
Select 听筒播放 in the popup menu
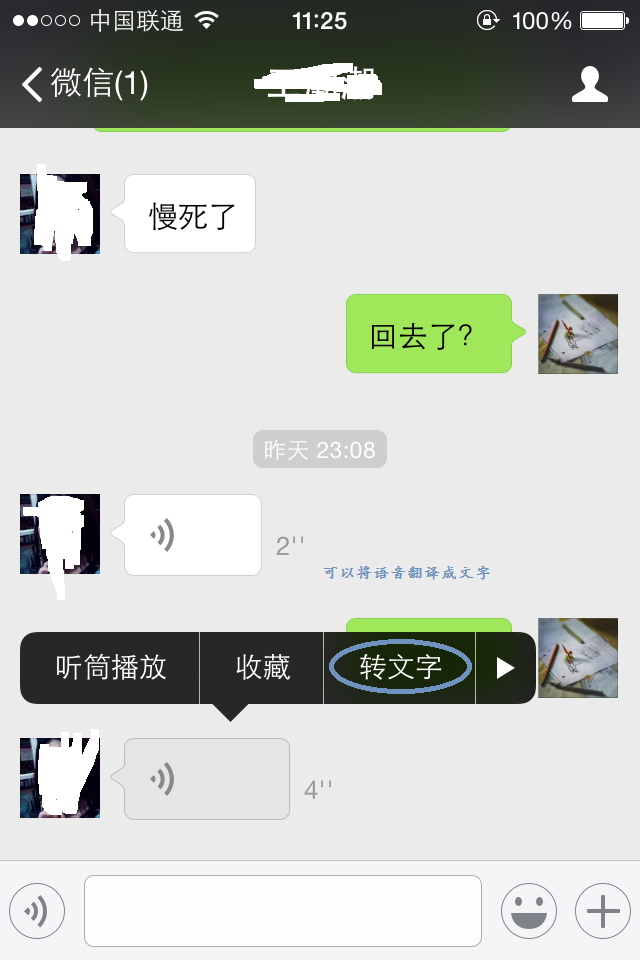coord(111,668)
